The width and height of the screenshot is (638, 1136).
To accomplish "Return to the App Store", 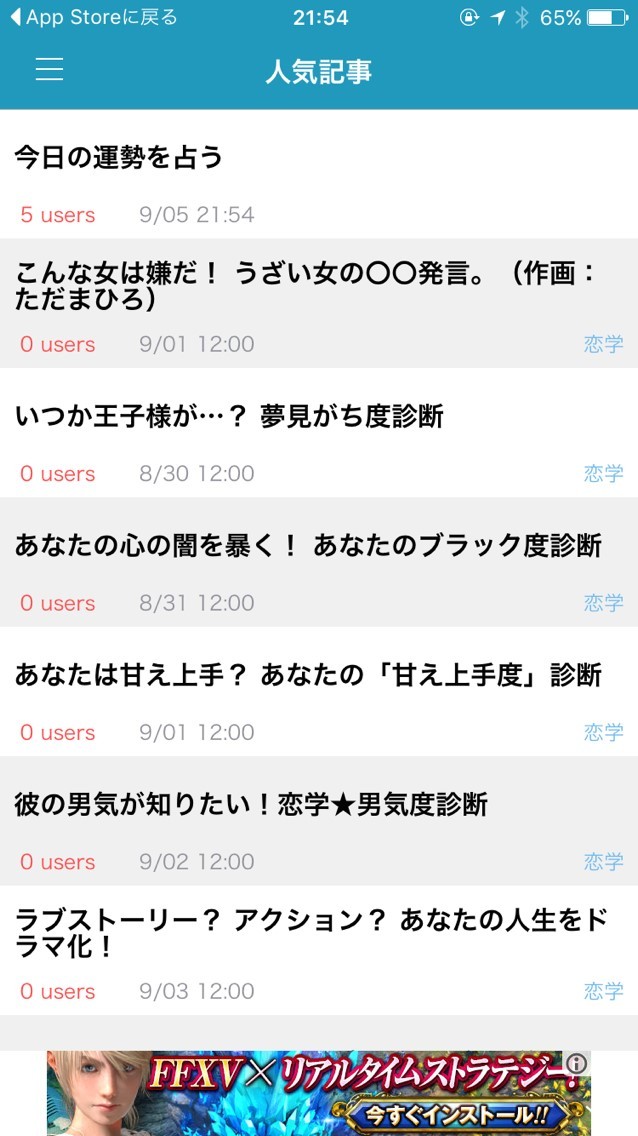I will [x=94, y=17].
